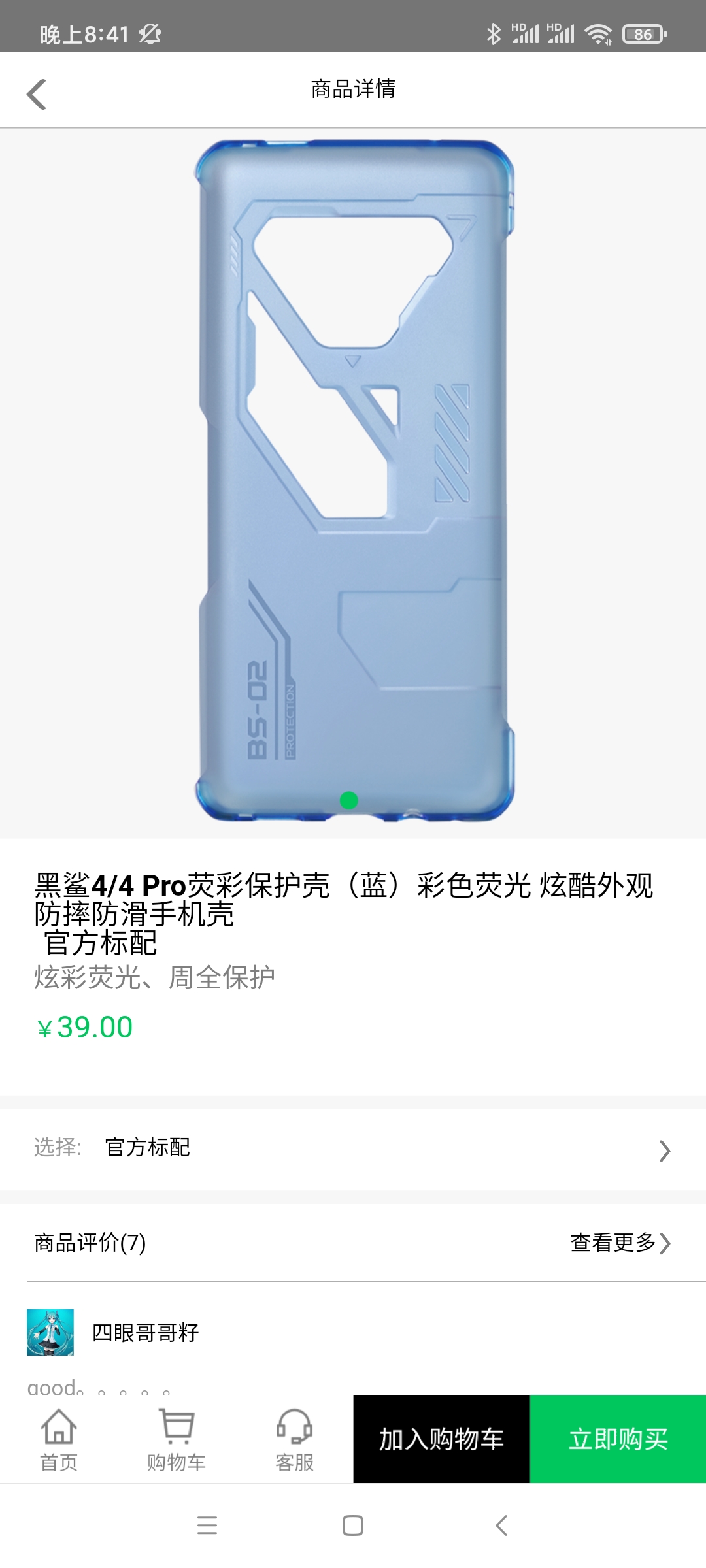
Task: Open the 选择 官方标配 options row
Action: (353, 1149)
